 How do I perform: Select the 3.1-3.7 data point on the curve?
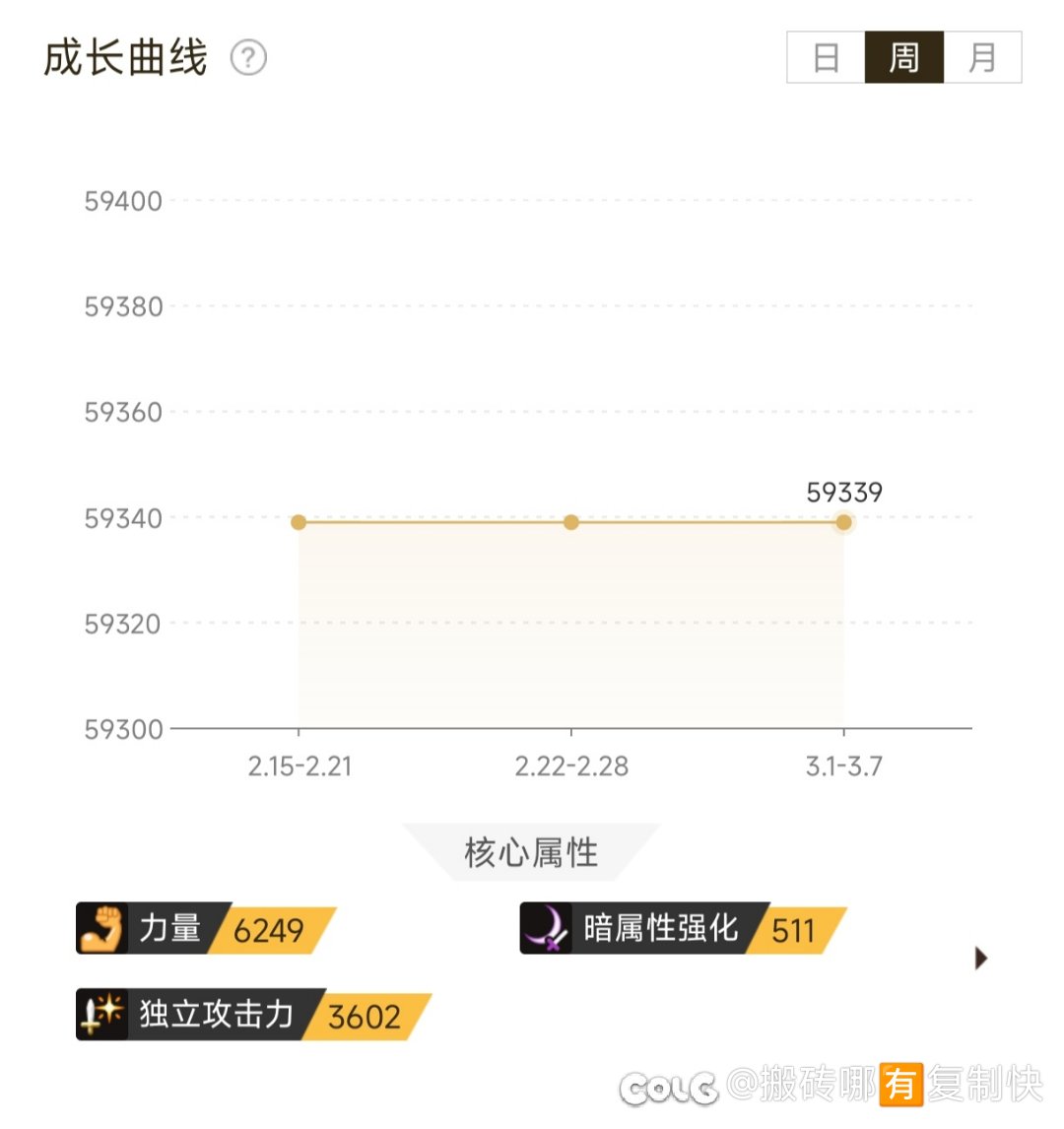click(x=844, y=523)
